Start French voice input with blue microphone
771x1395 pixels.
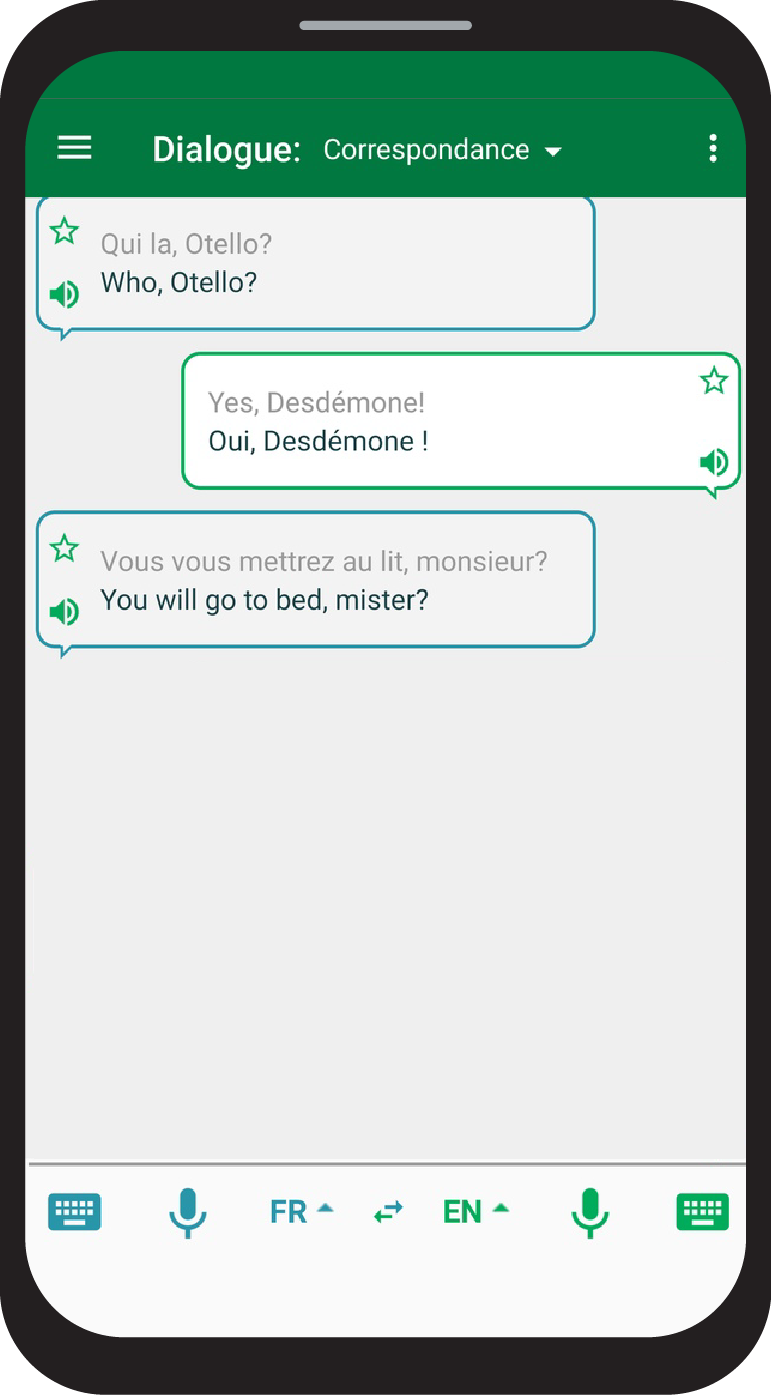point(187,1213)
